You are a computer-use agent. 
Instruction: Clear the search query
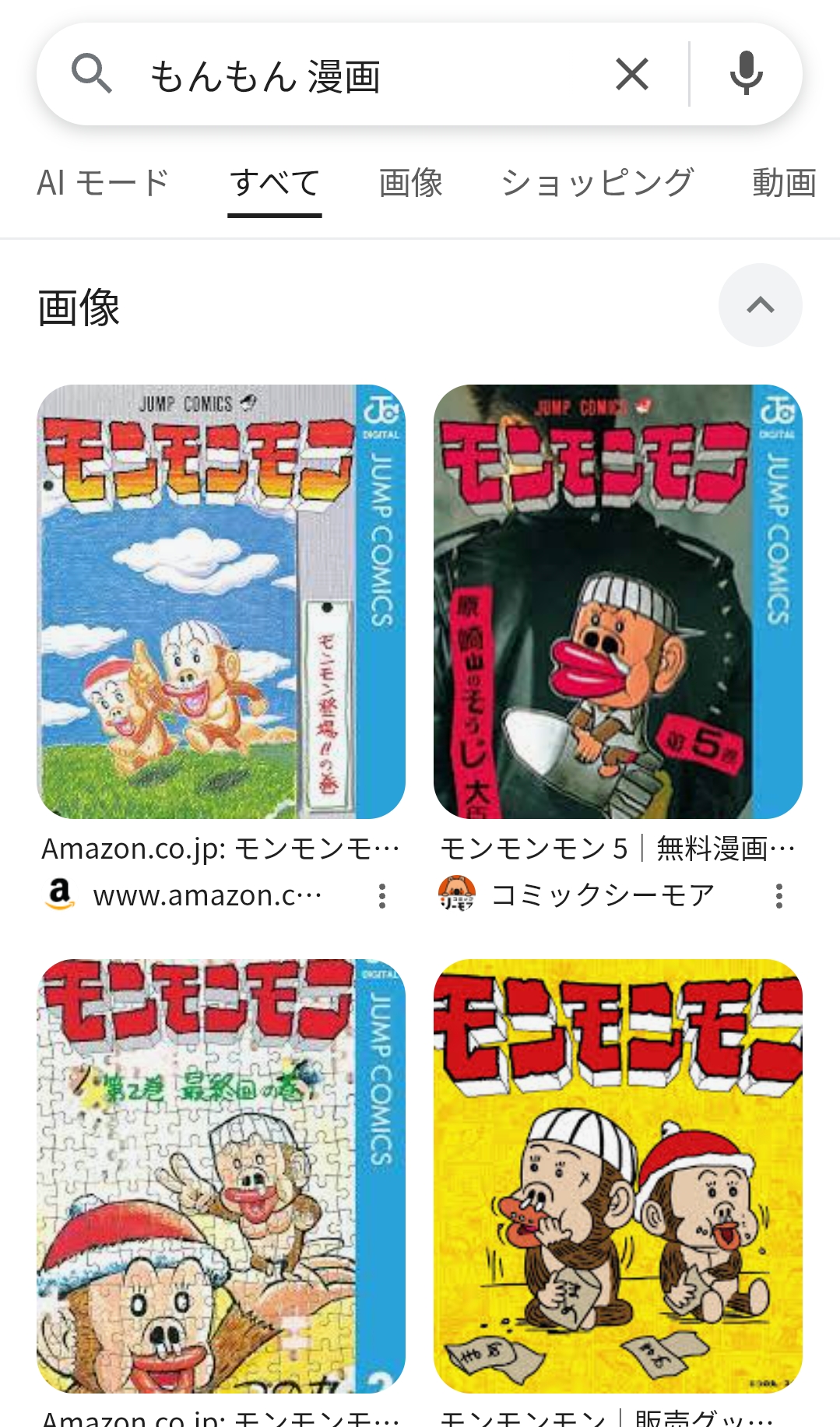tap(631, 76)
